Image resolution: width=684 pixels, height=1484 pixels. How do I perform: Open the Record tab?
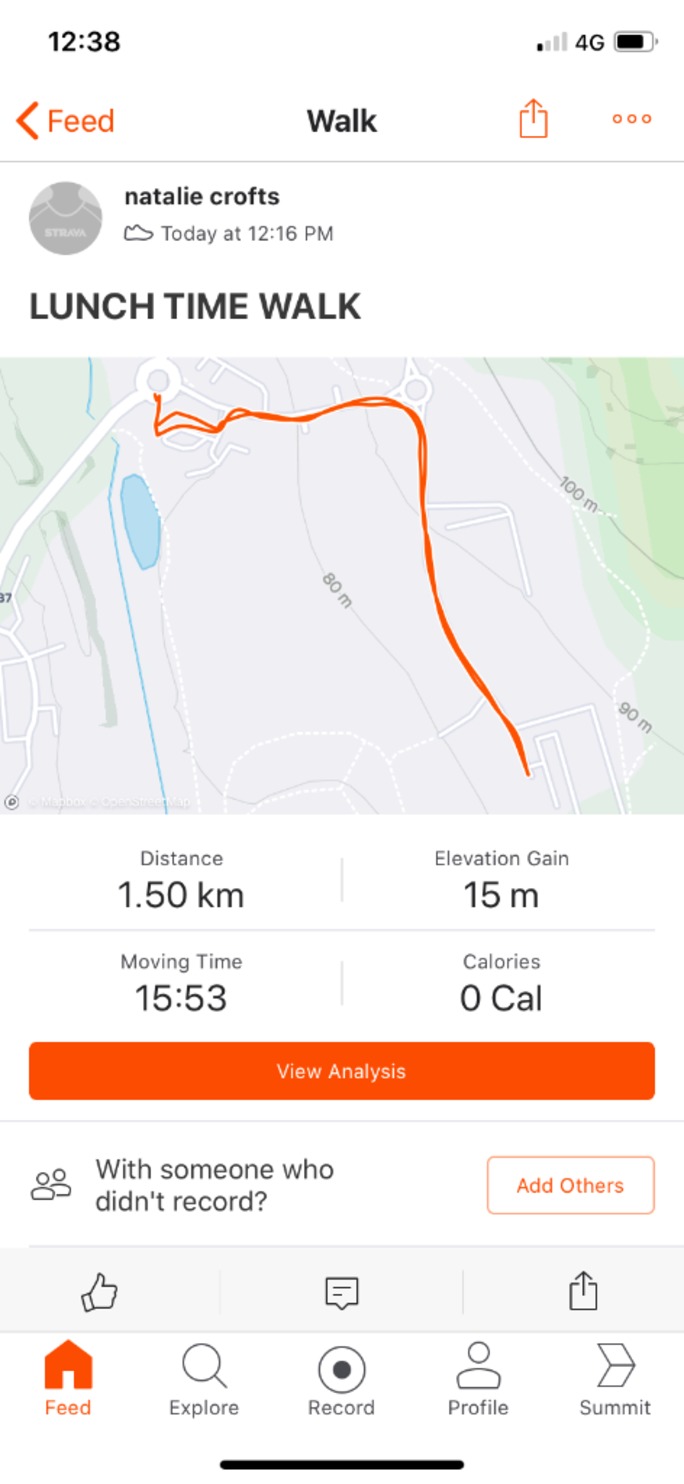pyautogui.click(x=341, y=1380)
